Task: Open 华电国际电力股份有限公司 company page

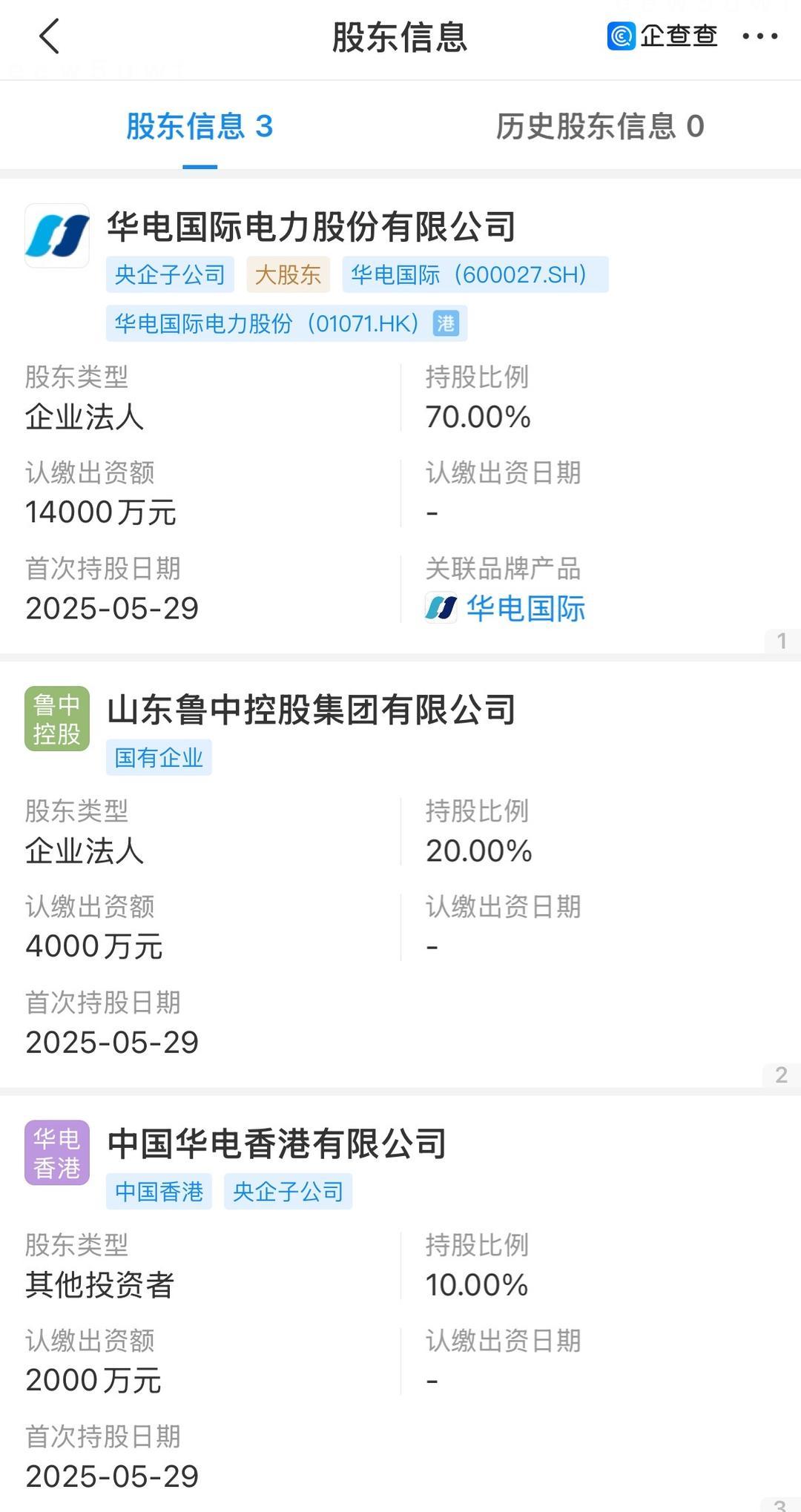Action: (311, 226)
